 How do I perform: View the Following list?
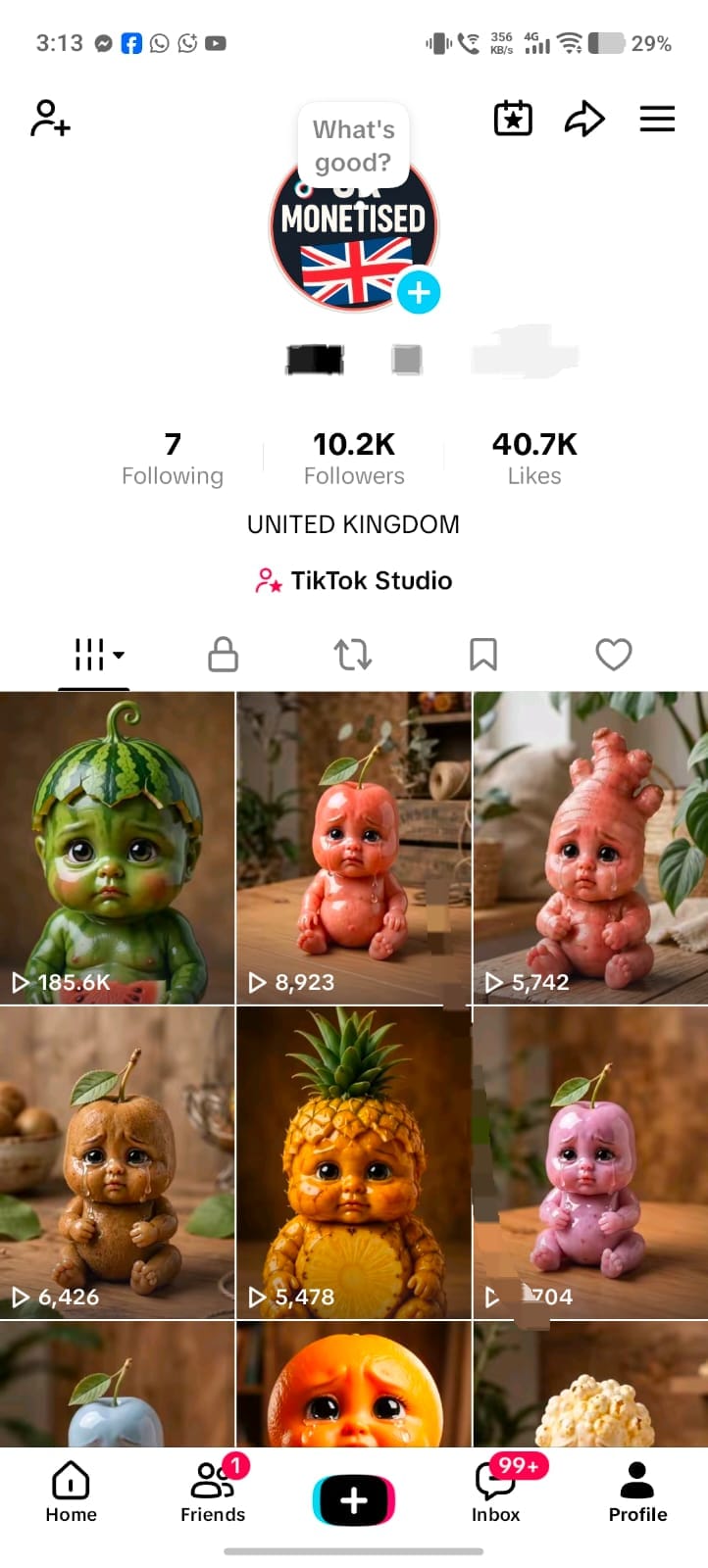click(173, 459)
